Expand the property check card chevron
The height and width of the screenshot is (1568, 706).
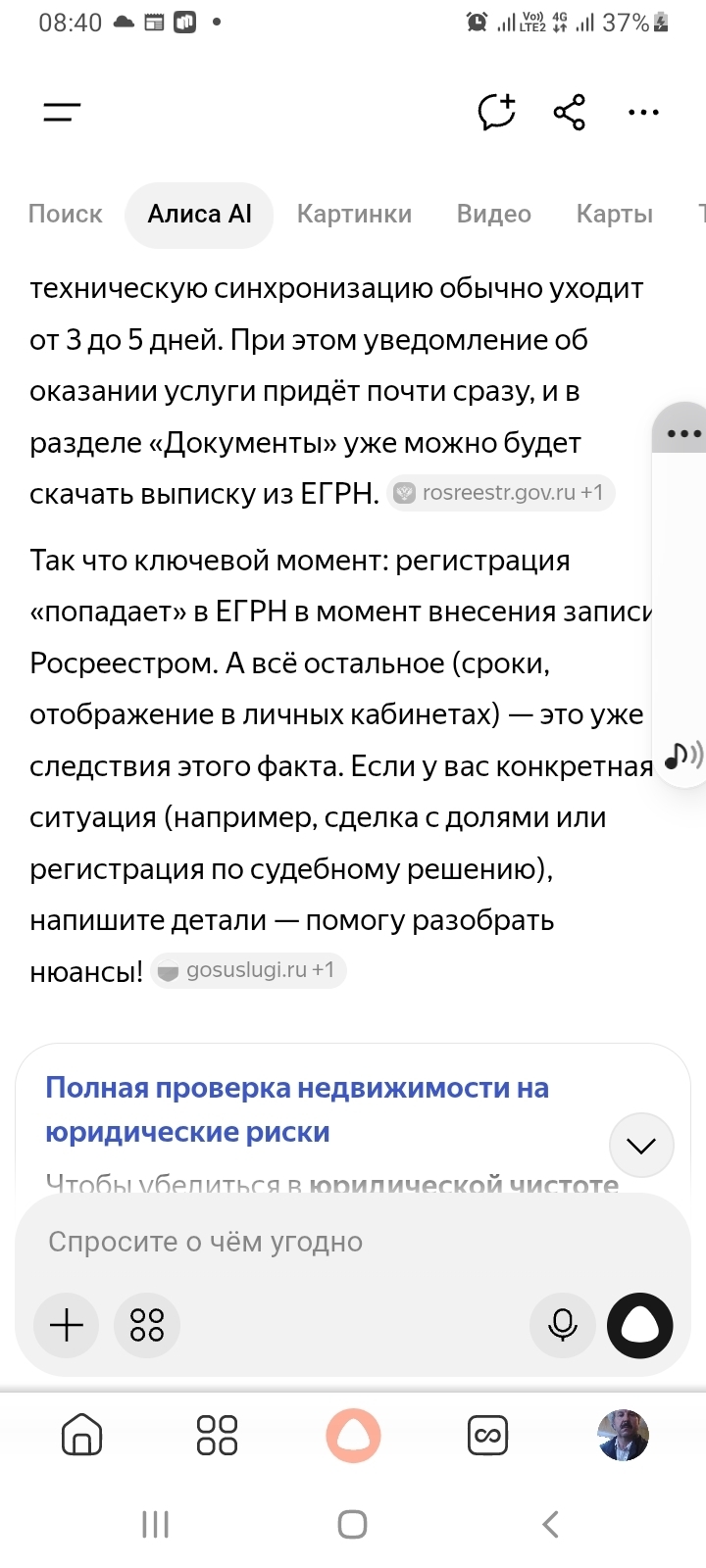[641, 1145]
